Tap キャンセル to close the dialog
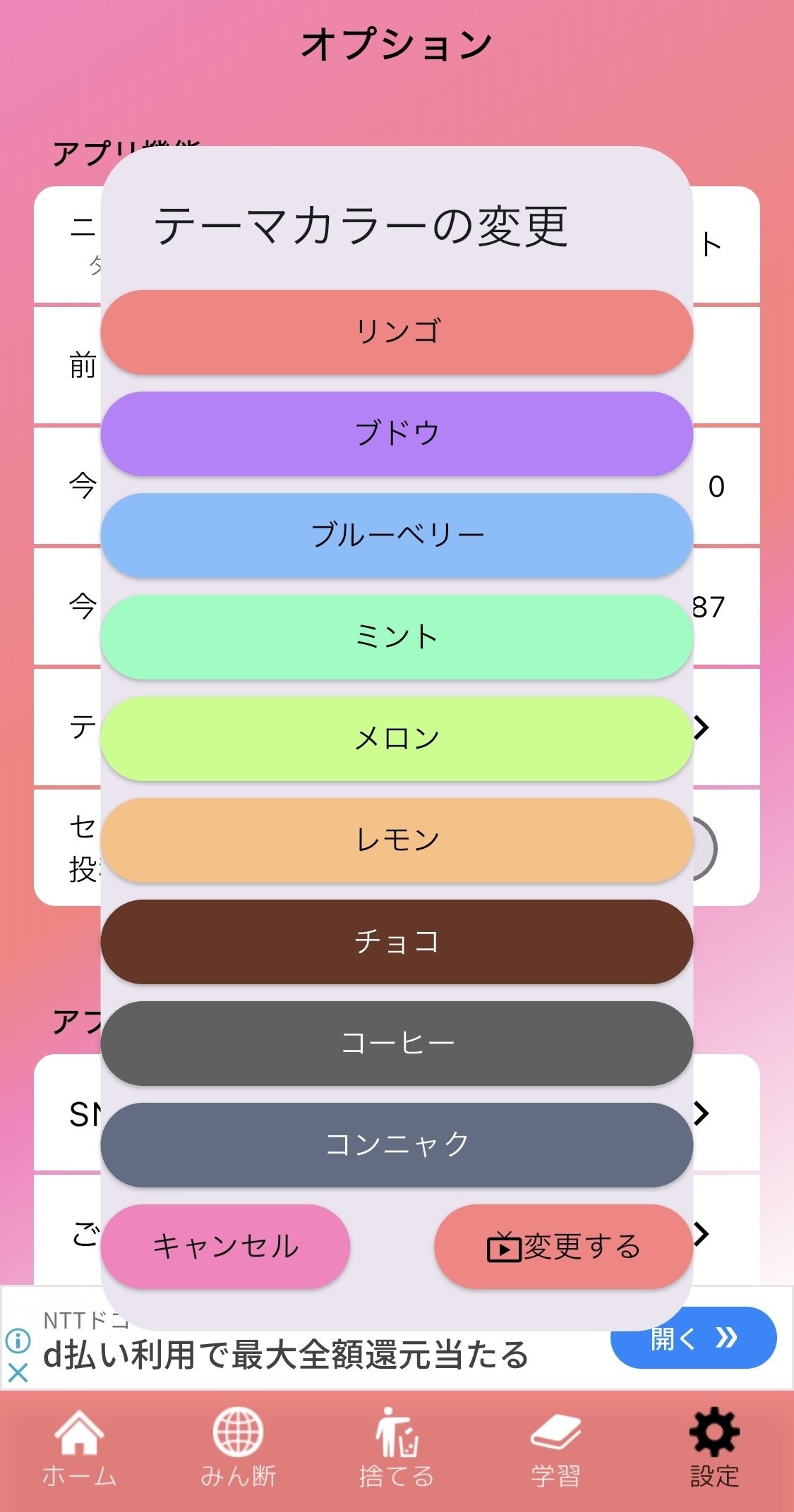The image size is (794, 1512). 225,1247
